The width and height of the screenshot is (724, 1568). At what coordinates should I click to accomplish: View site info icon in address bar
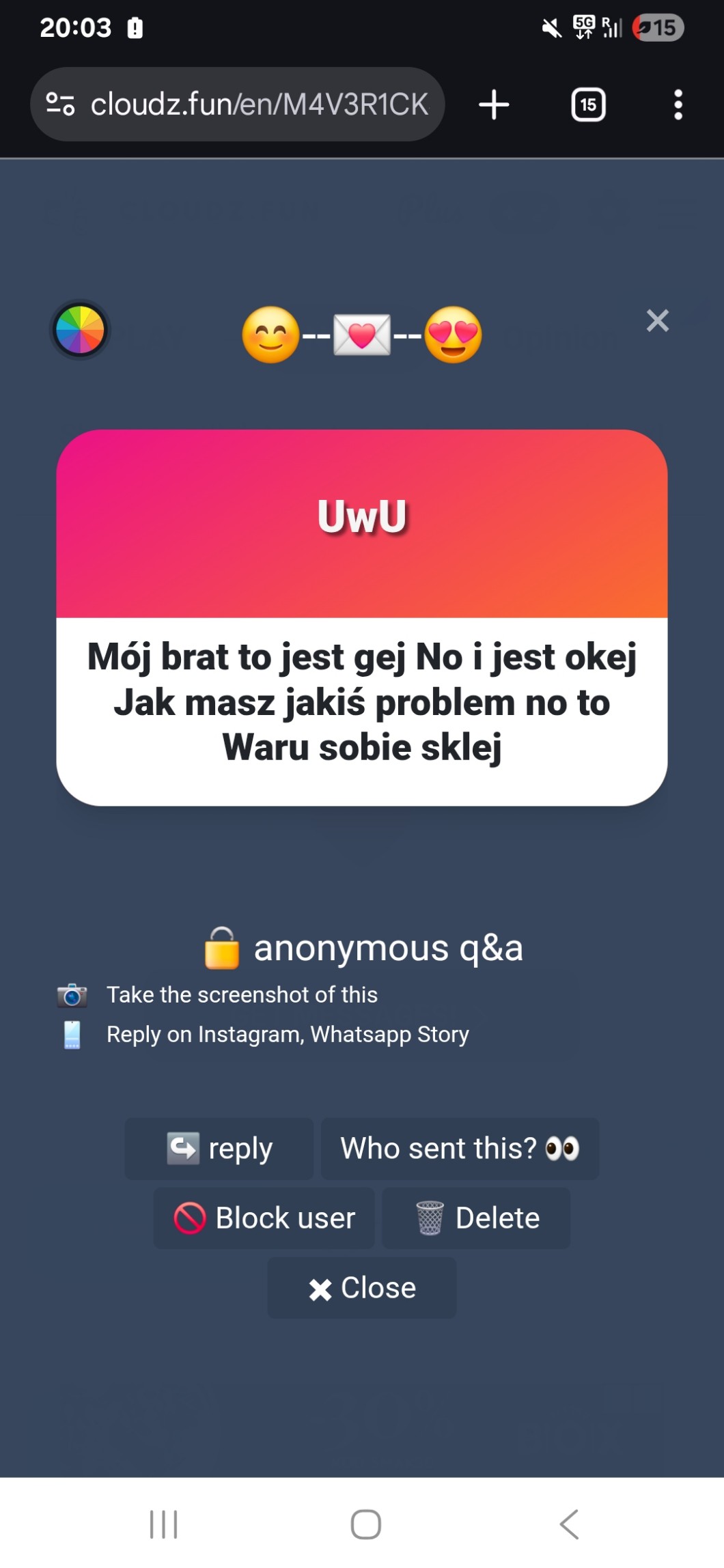[60, 105]
